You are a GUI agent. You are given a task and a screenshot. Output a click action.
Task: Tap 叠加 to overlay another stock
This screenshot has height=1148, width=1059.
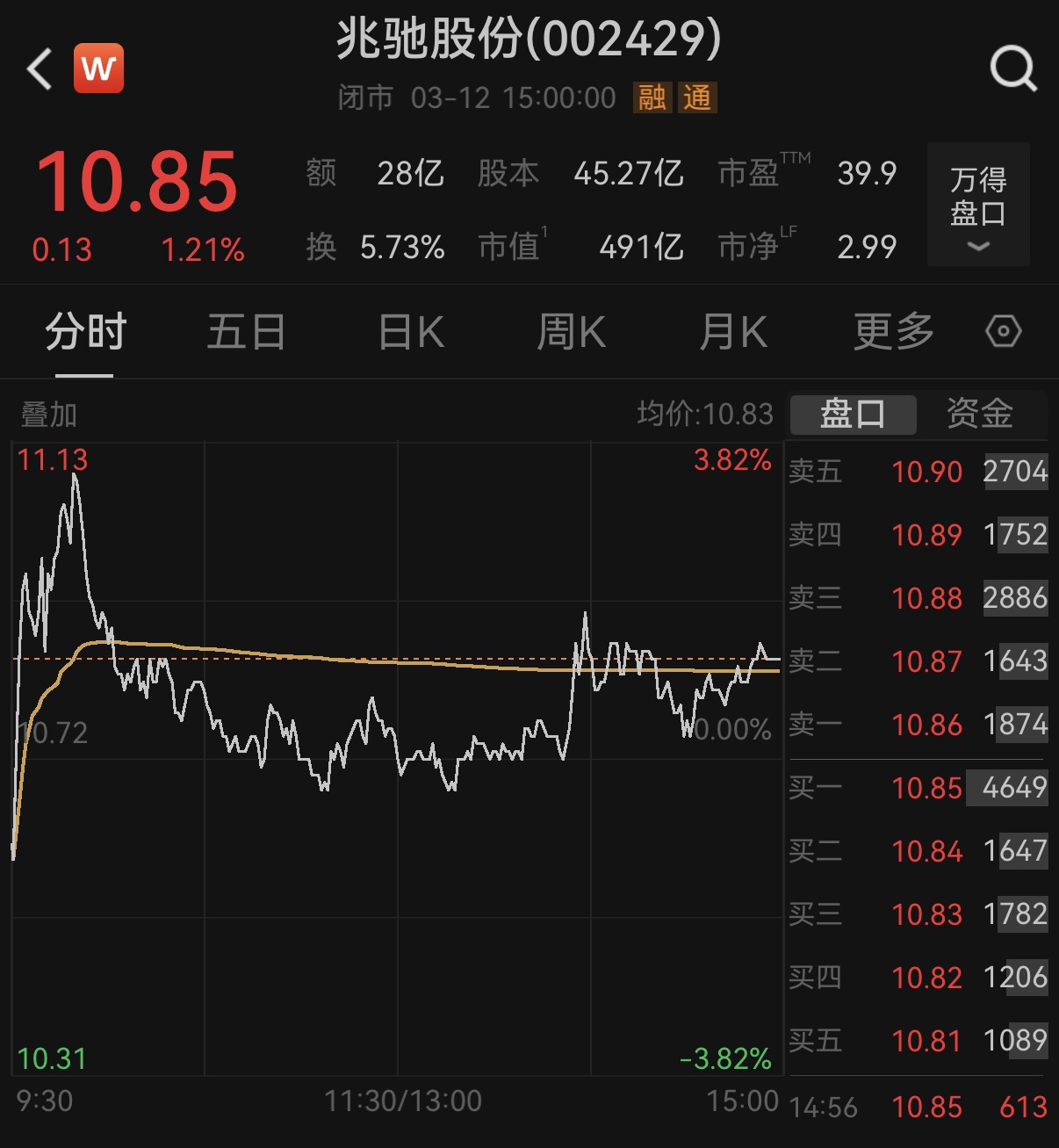tap(49, 415)
